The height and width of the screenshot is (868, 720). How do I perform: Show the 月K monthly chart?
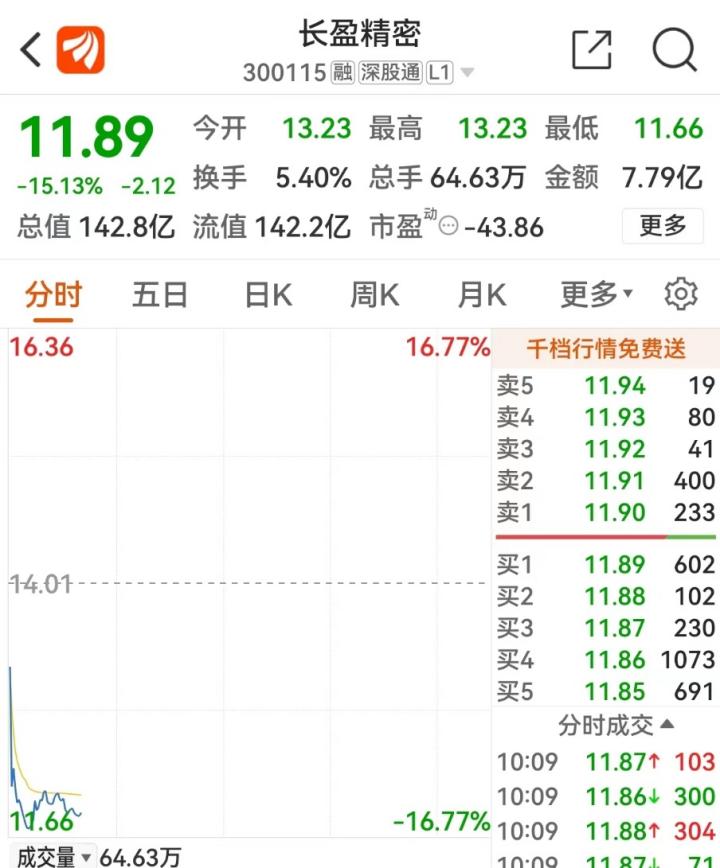(x=482, y=295)
